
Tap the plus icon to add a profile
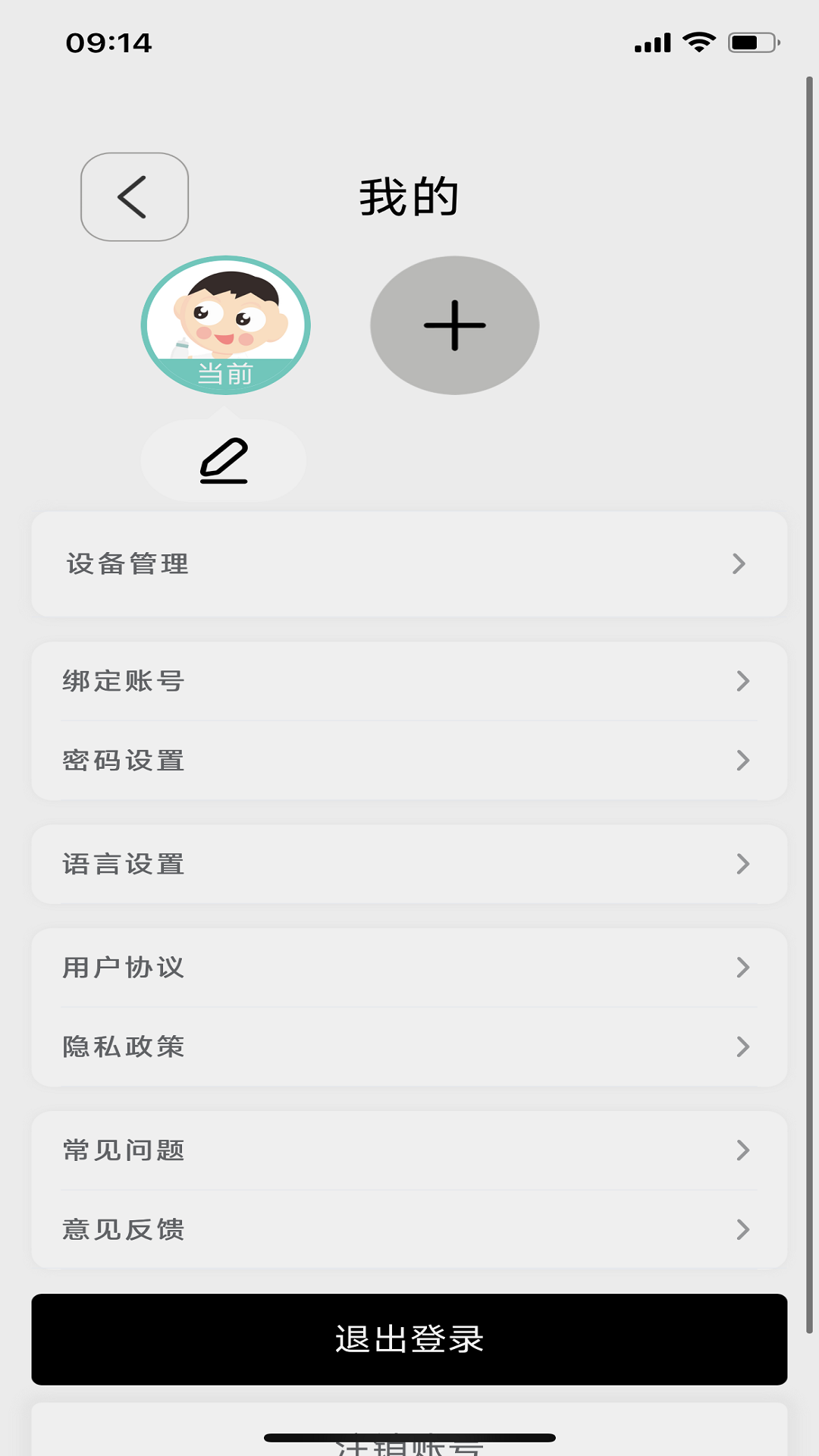click(454, 325)
